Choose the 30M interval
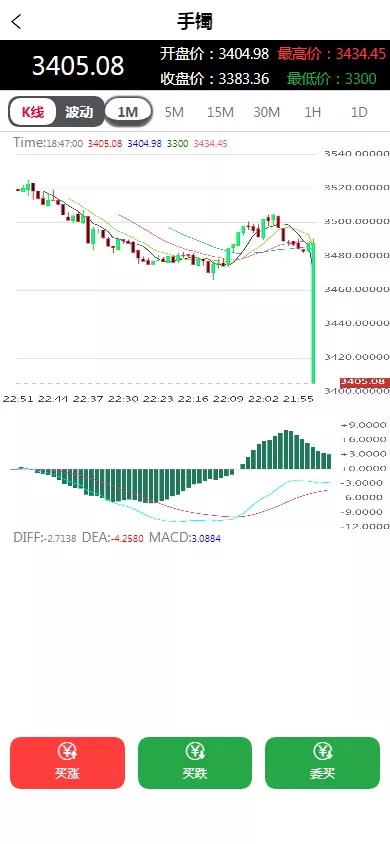Image resolution: width=390 pixels, height=844 pixels. pyautogui.click(x=267, y=112)
